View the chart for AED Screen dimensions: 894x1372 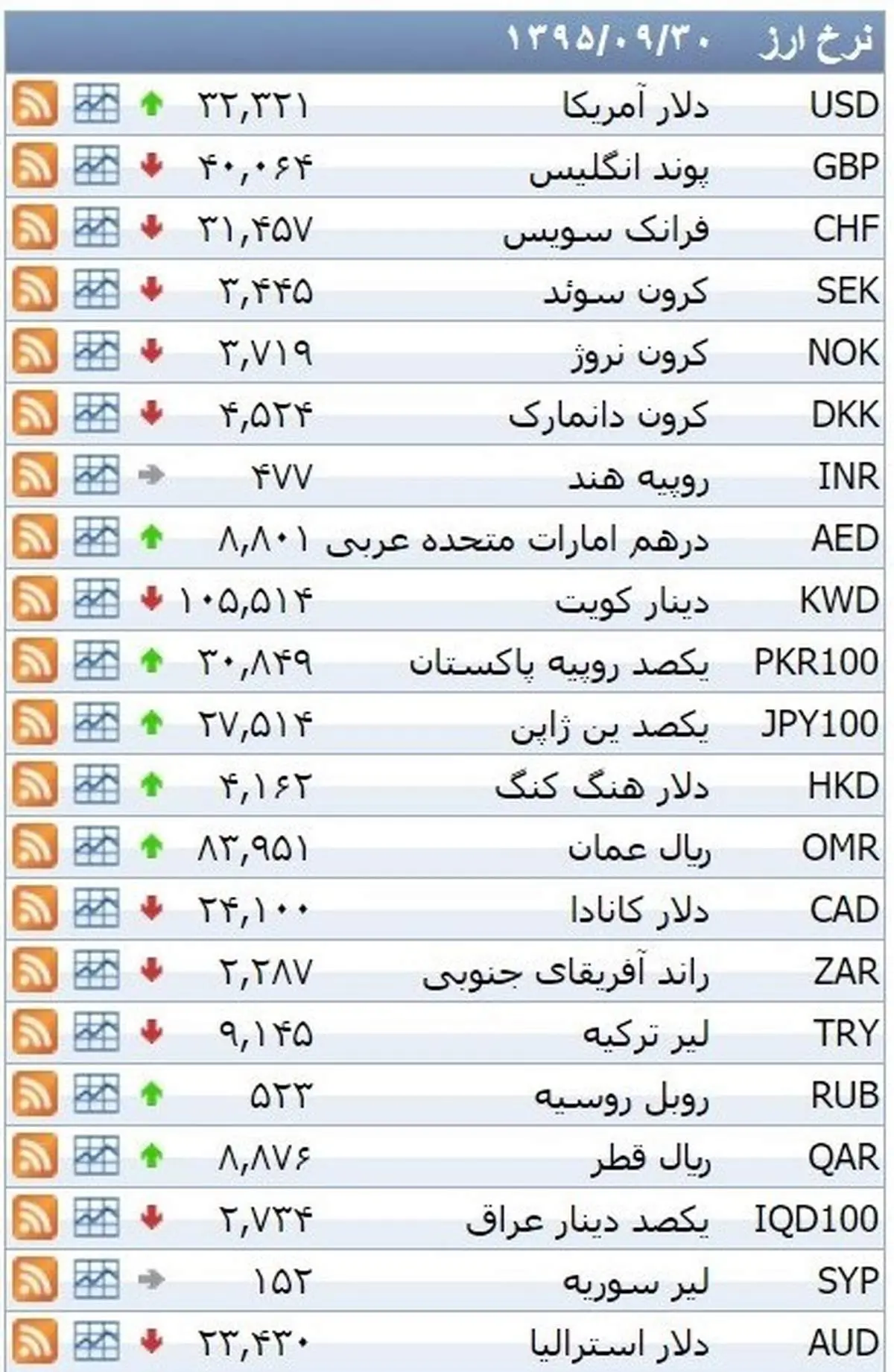(96, 537)
